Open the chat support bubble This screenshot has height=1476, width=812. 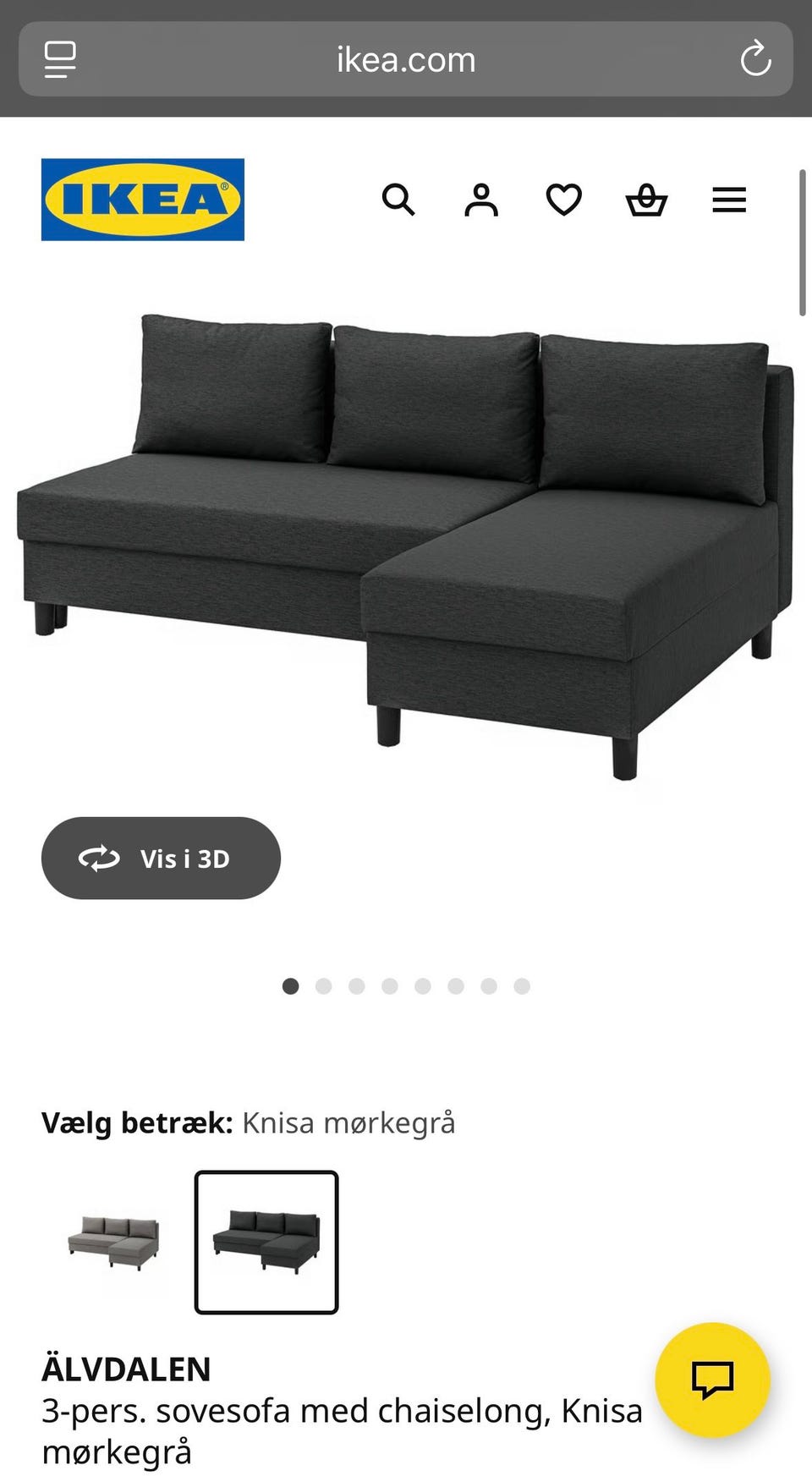click(x=715, y=1379)
